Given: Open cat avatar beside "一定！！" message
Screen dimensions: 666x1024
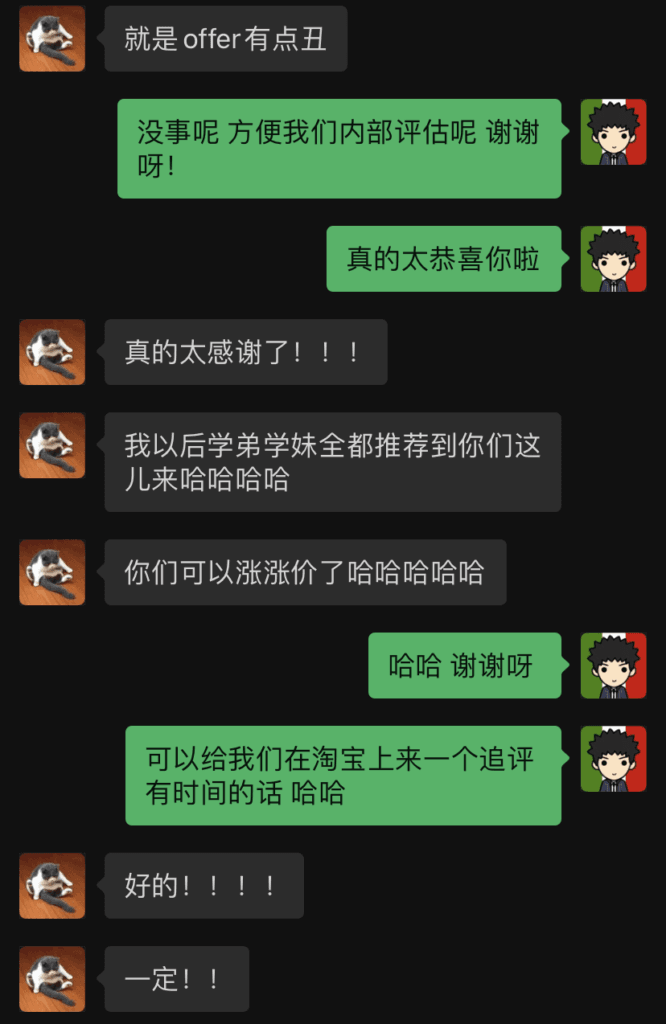Looking at the screenshot, I should (52, 979).
